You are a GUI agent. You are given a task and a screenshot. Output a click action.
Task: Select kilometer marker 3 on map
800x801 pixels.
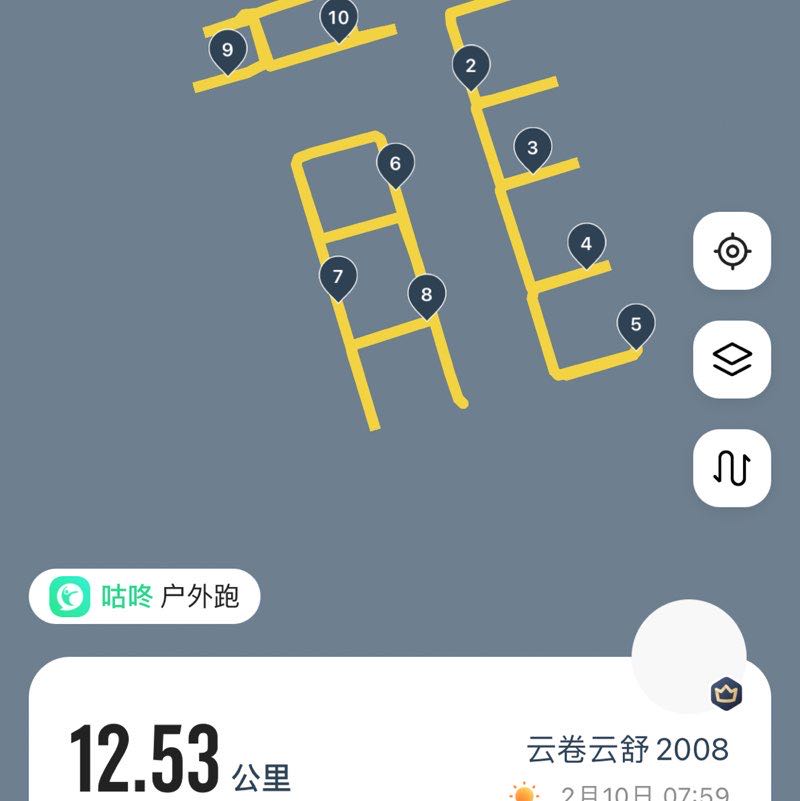point(531,146)
